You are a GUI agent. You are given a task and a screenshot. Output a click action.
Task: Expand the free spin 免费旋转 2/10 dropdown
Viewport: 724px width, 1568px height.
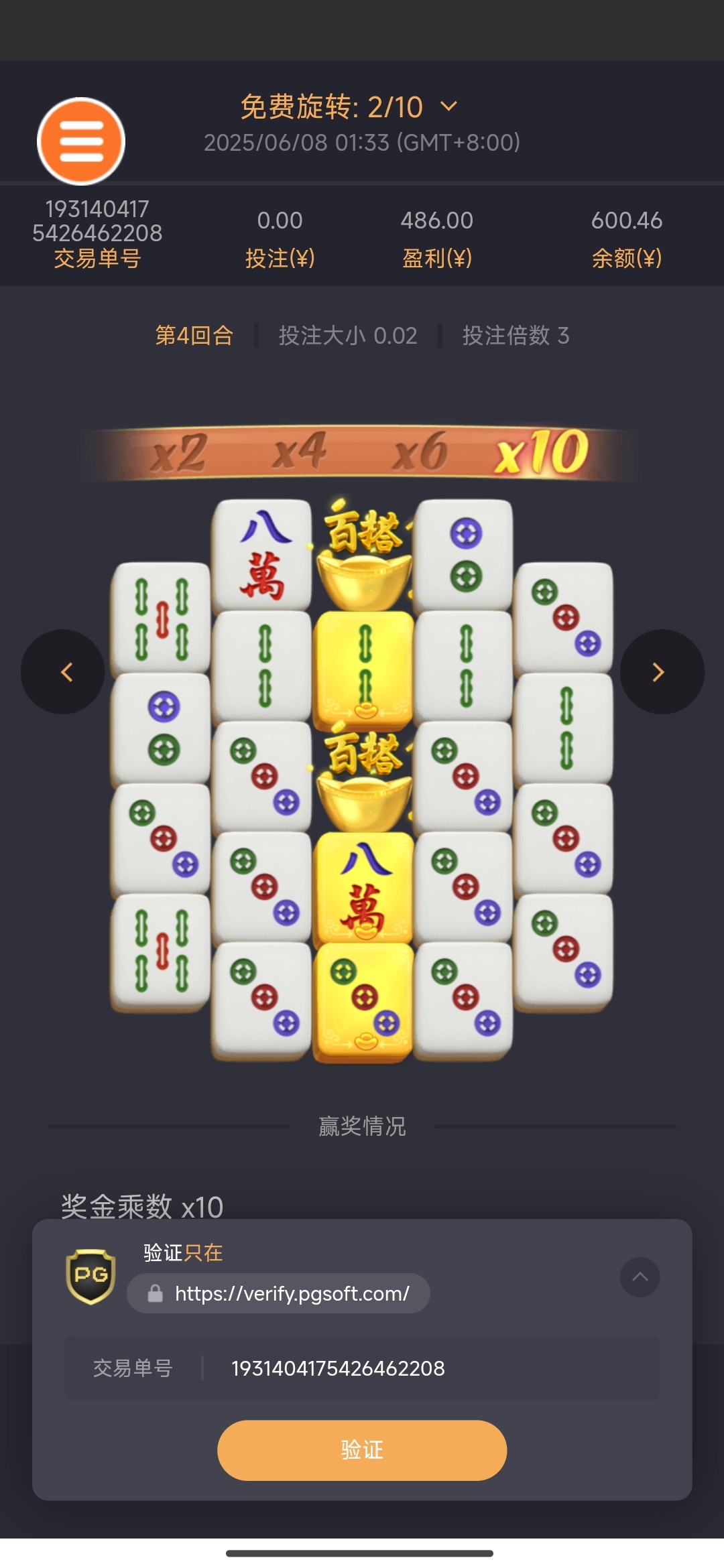pyautogui.click(x=448, y=106)
